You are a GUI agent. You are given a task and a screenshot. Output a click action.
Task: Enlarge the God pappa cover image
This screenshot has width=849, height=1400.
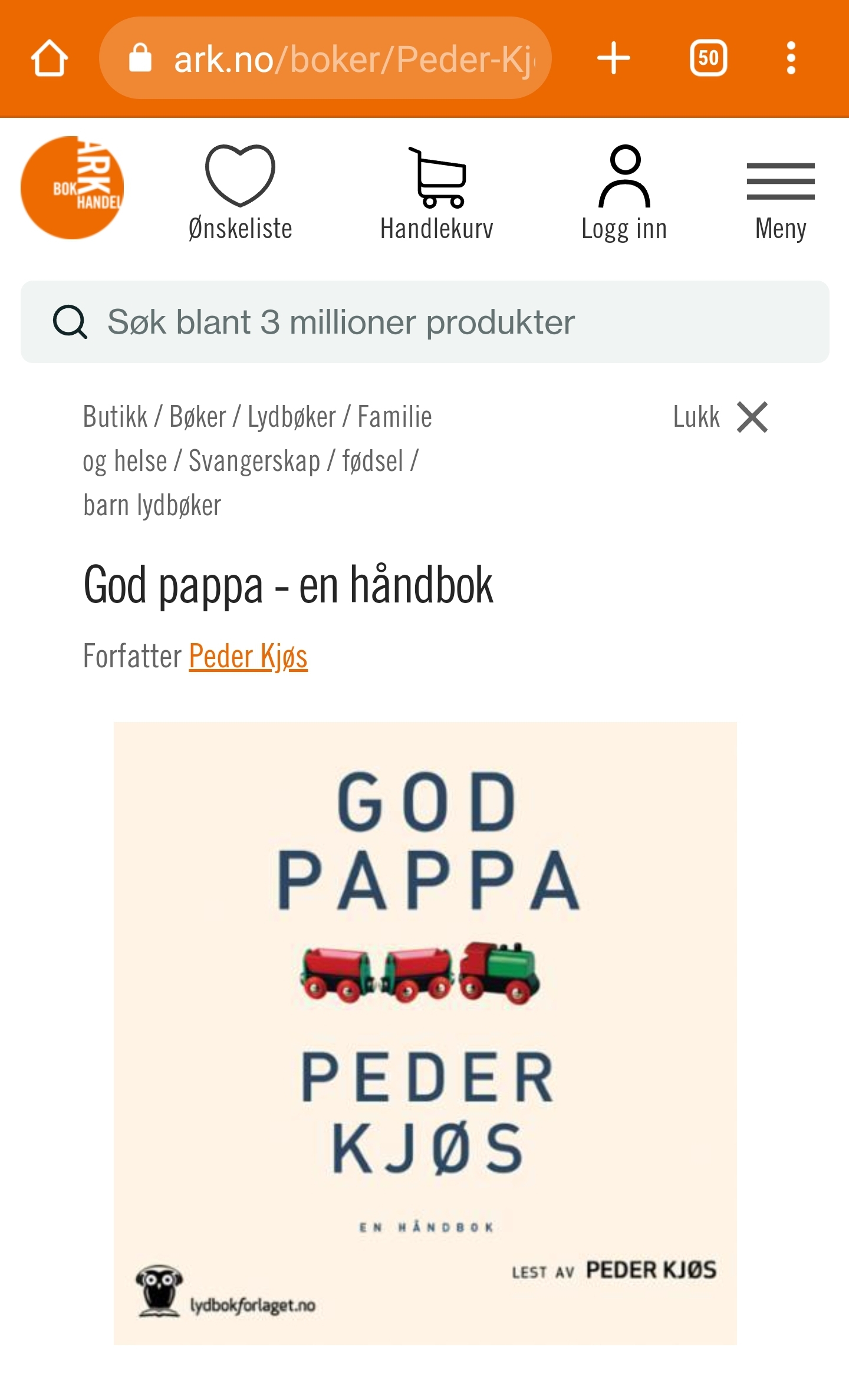[x=424, y=1033]
